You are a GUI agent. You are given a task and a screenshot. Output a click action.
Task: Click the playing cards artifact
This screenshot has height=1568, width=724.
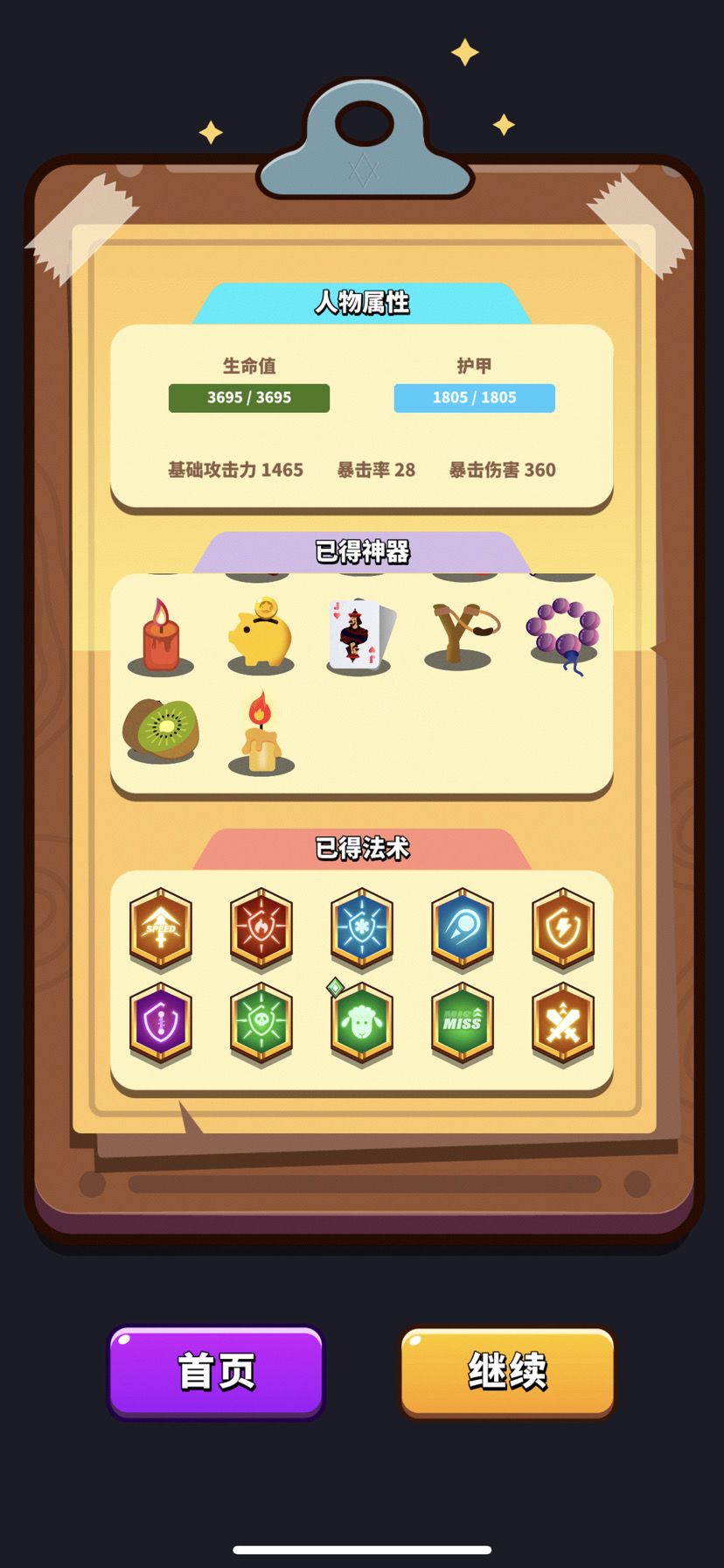click(x=359, y=632)
